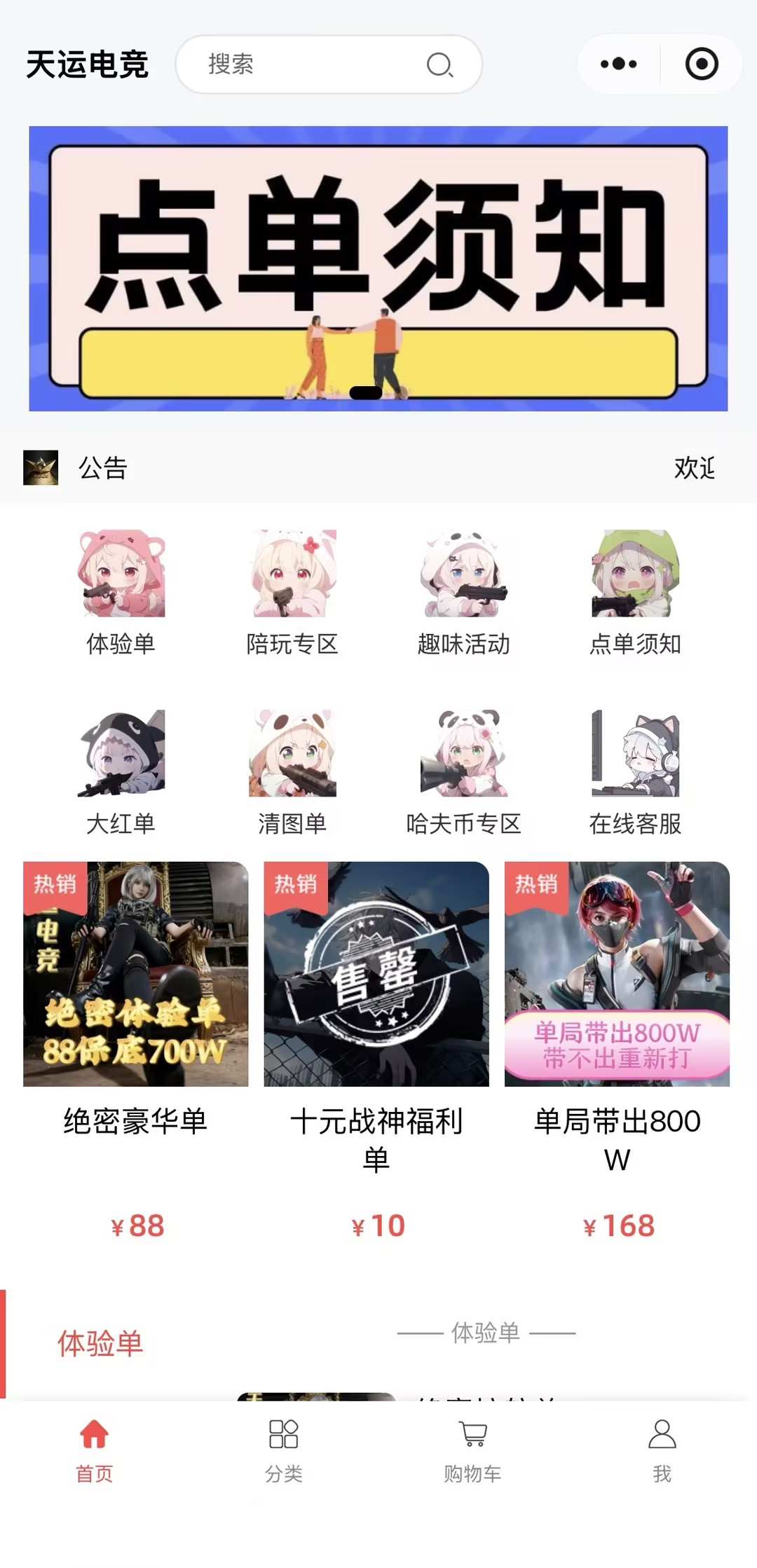This screenshot has width=757, height=1568.
Task: Open the 点单须知 banner
Action: coord(378,268)
